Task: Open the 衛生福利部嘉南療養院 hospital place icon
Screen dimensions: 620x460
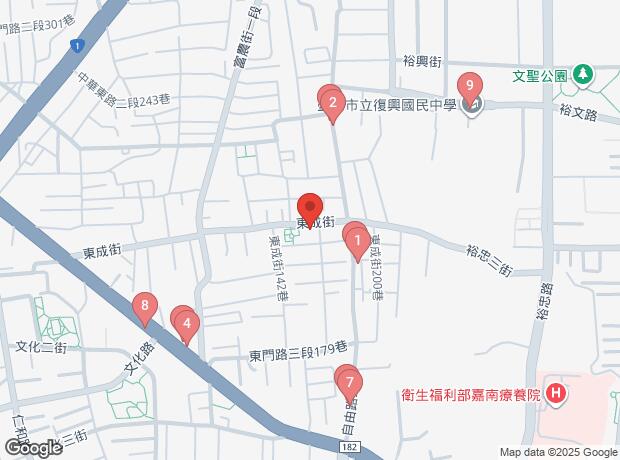Action: pyautogui.click(x=554, y=394)
